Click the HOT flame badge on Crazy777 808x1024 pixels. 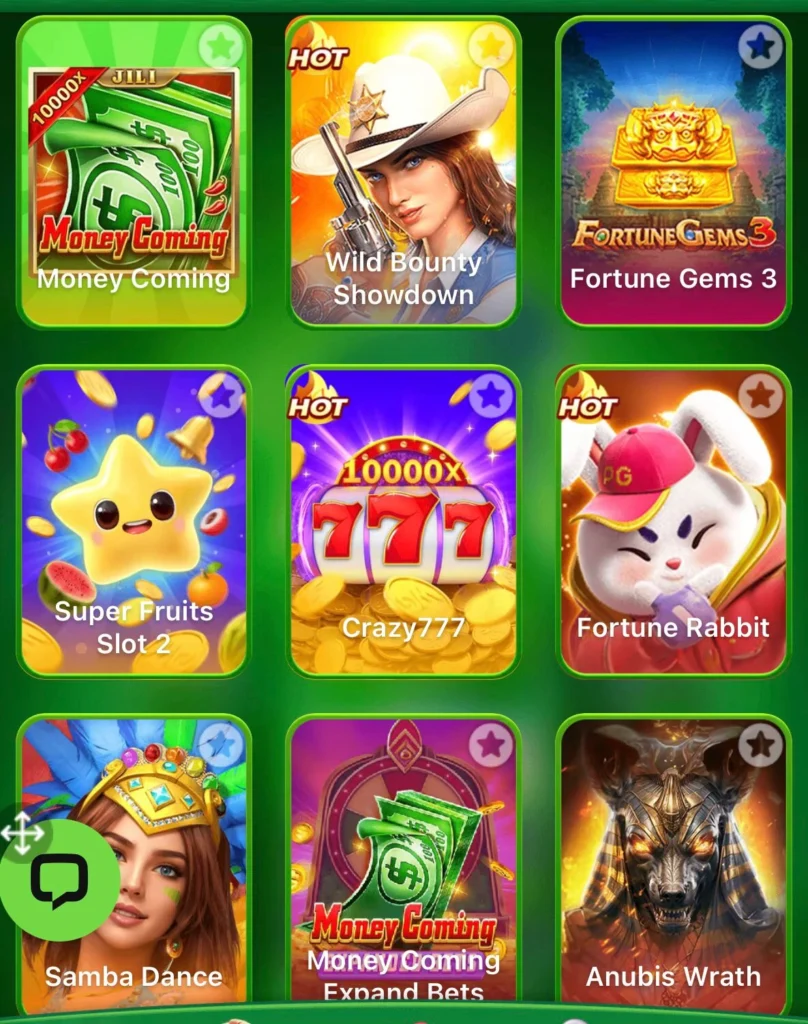(315, 405)
